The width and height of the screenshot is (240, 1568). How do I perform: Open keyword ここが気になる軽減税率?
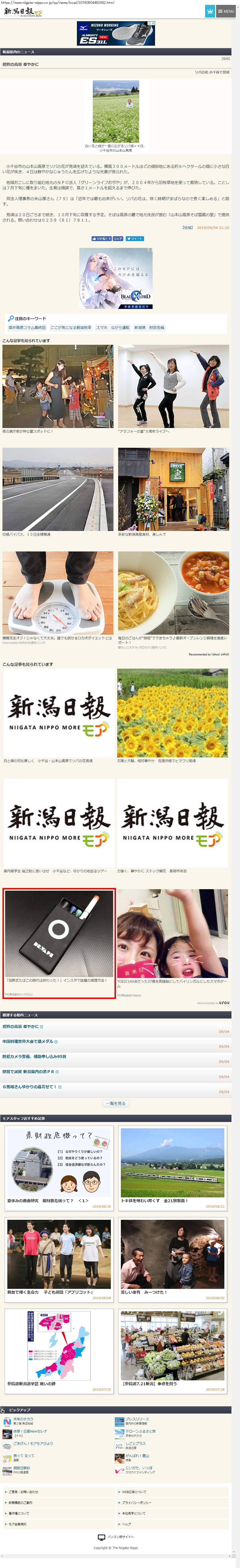coord(71,327)
